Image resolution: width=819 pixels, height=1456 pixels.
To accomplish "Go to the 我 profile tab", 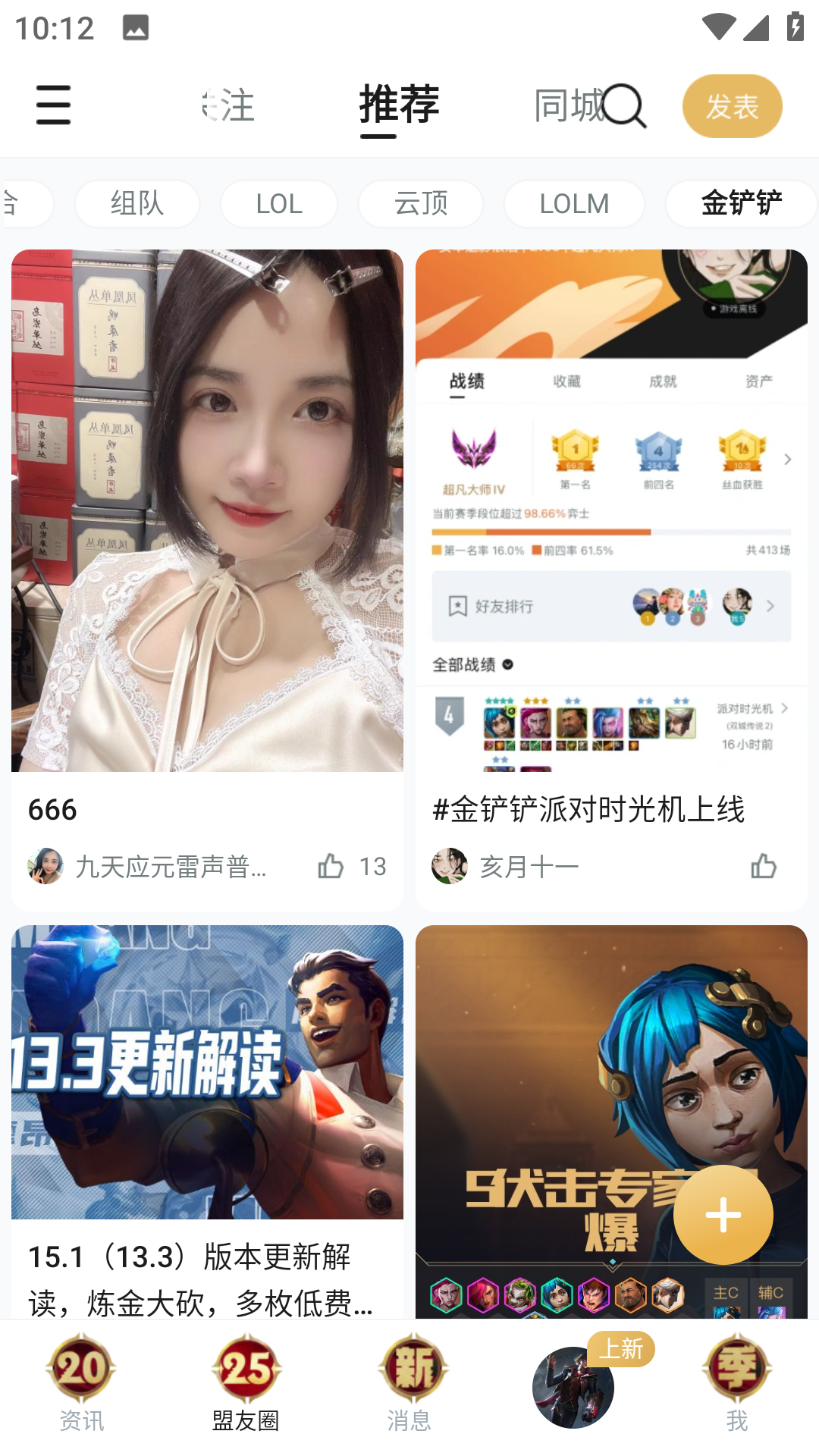I will pos(736,1384).
